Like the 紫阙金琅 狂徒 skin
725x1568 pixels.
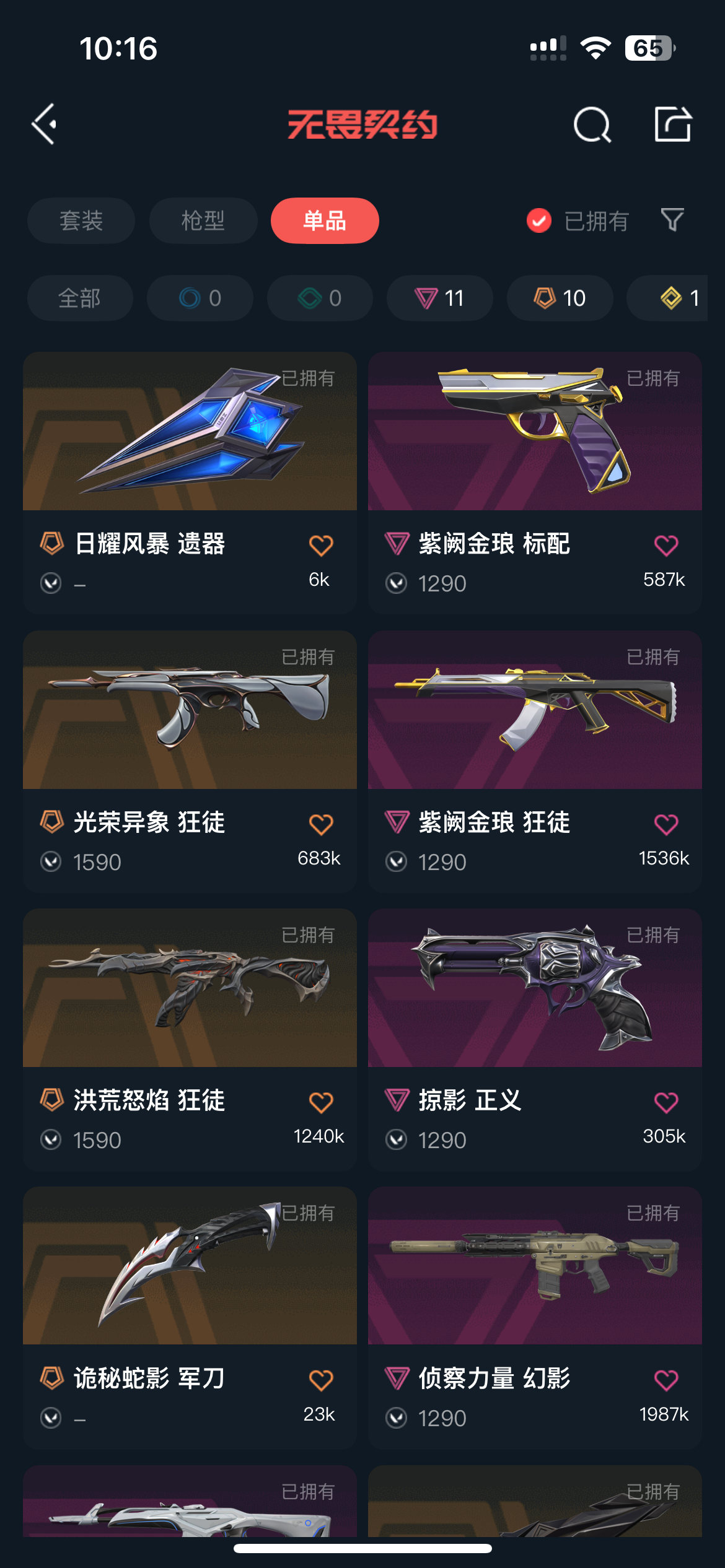[666, 824]
